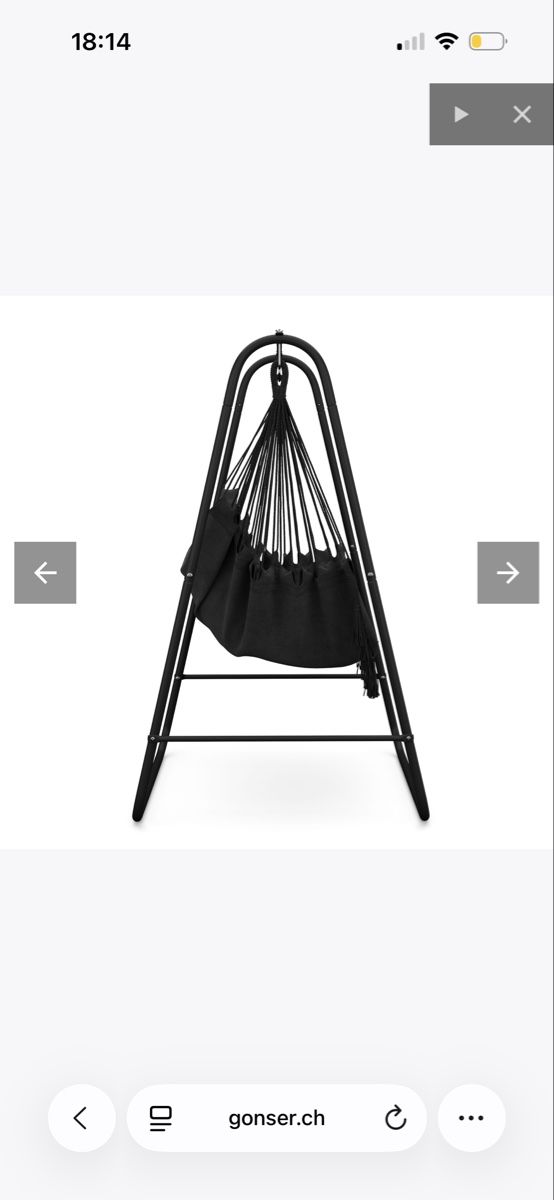This screenshot has width=554, height=1200.
Task: Start the image slideshow playback
Action: pyautogui.click(x=461, y=114)
